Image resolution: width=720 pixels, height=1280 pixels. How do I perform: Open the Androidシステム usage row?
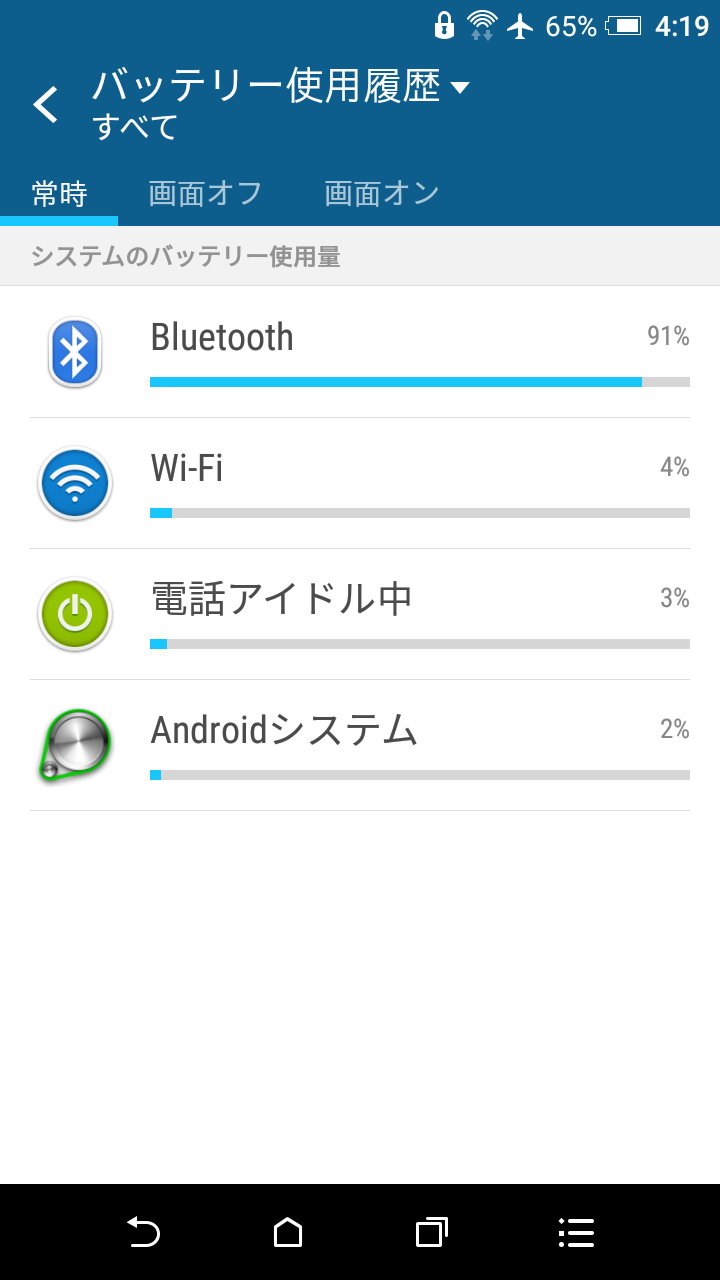(360, 745)
